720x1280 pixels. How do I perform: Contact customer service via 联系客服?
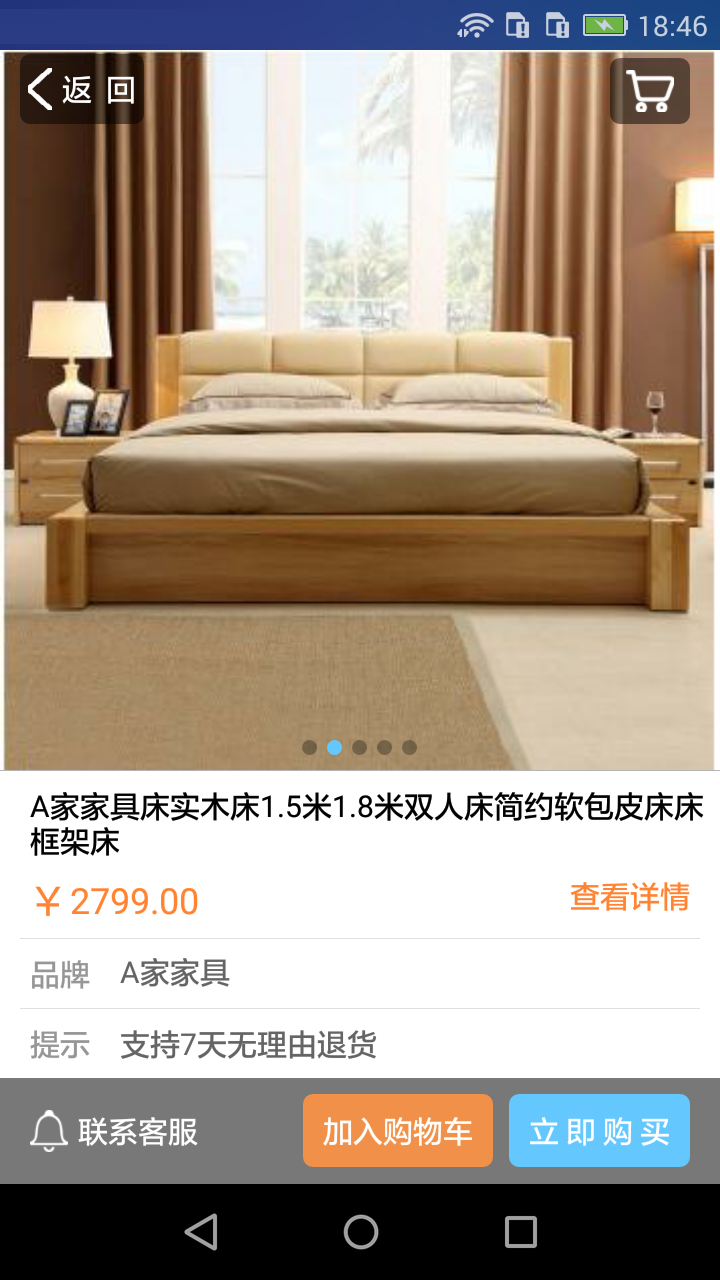pyautogui.click(x=114, y=1132)
